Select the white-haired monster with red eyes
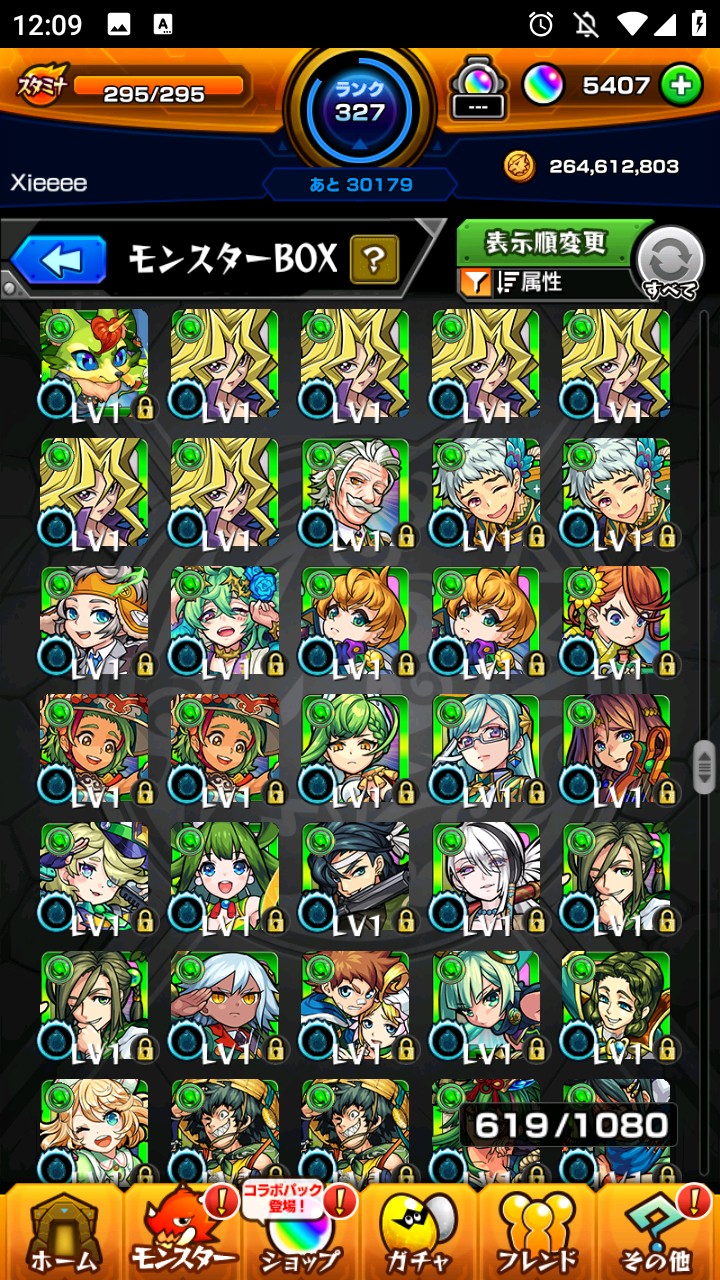This screenshot has width=720, height=1280. click(486, 877)
